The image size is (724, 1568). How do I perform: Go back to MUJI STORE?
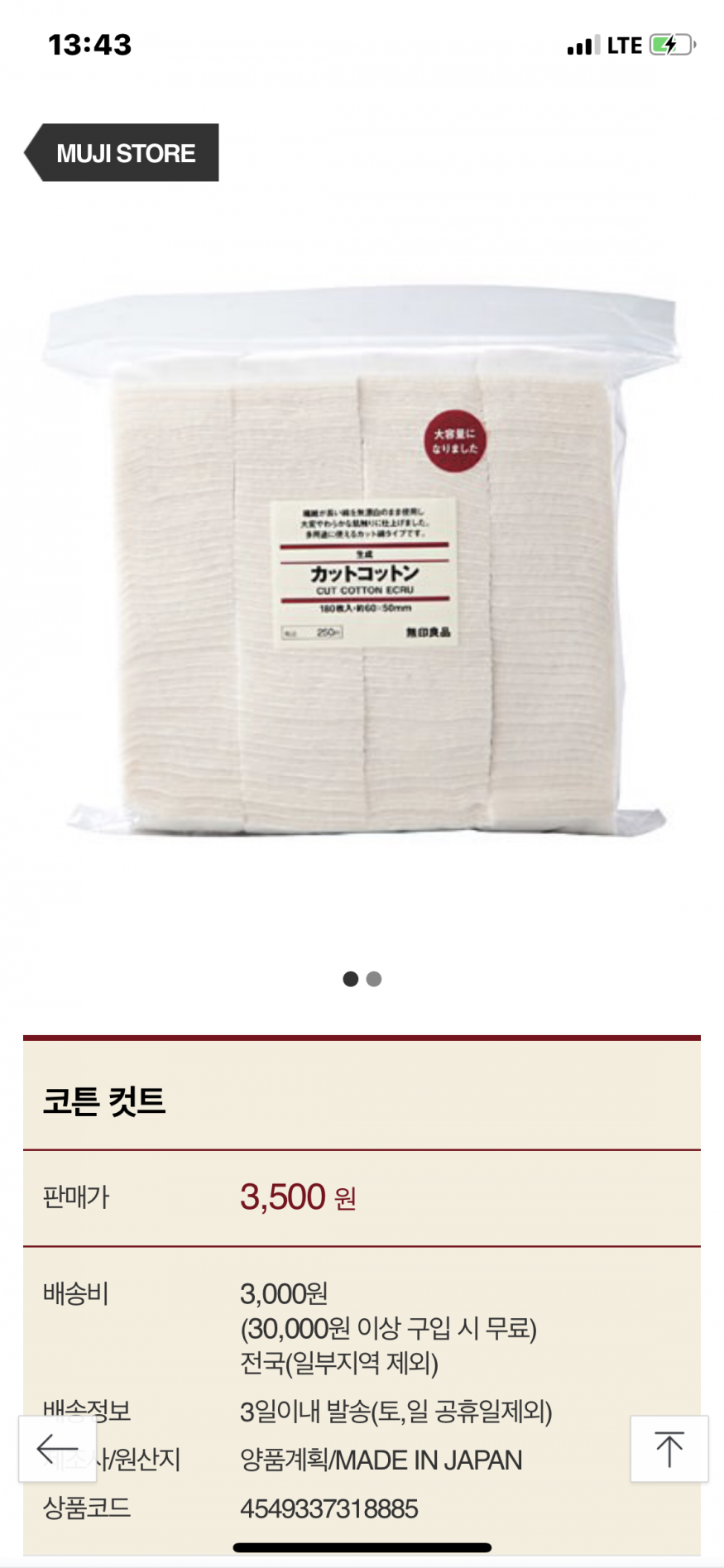(122, 153)
